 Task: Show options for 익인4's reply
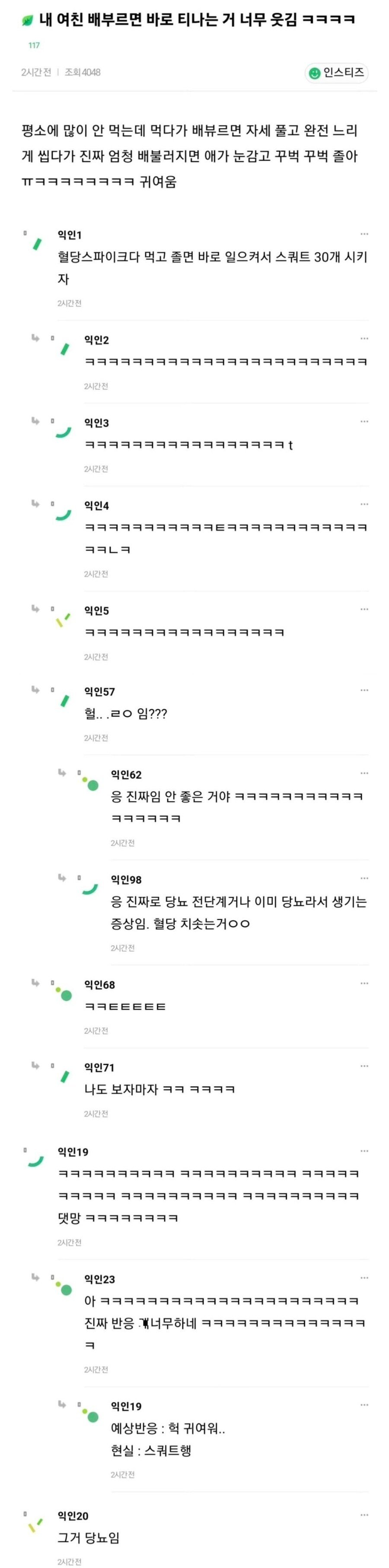pyautogui.click(x=364, y=504)
